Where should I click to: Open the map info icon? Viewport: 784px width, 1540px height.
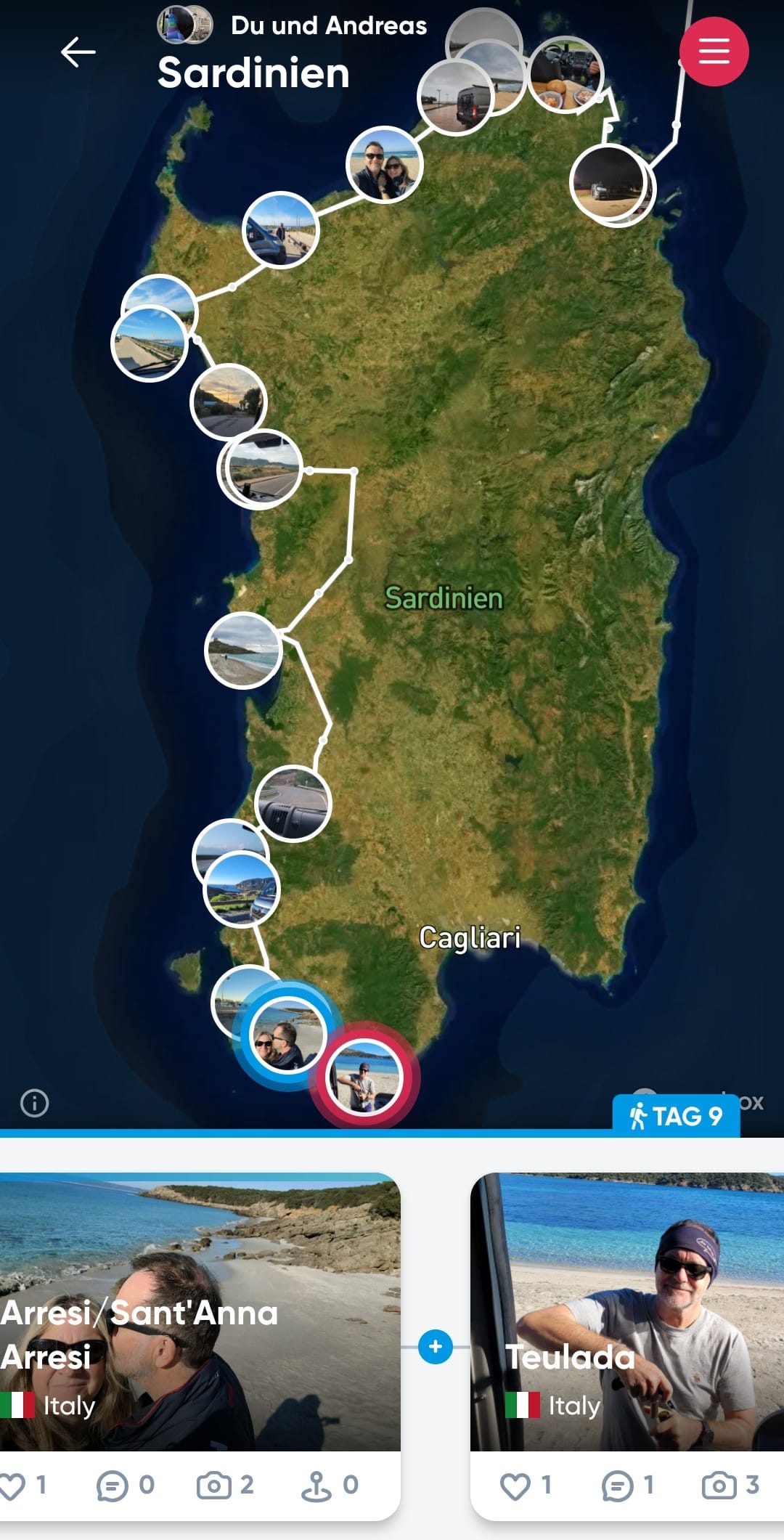(34, 1103)
